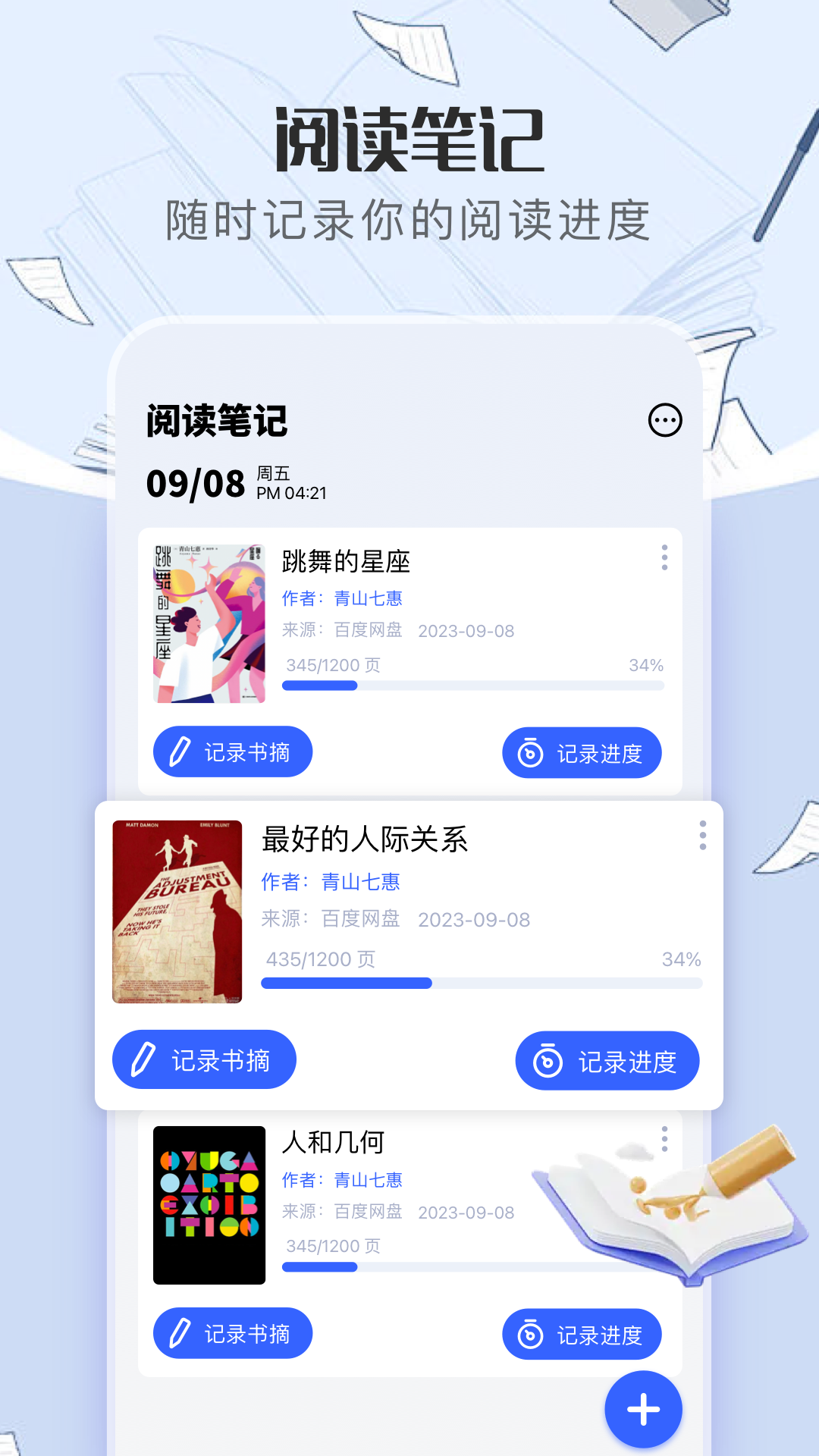Open author link 青山七惠 under 跳舞的星座
The image size is (819, 1456).
[x=366, y=598]
